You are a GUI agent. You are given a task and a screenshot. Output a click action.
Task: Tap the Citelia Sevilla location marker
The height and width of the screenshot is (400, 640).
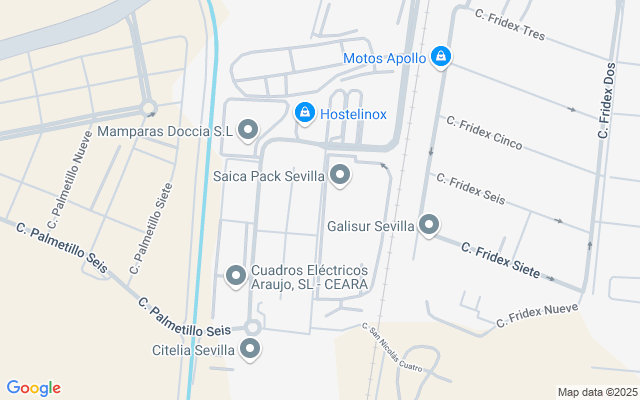[x=250, y=349]
